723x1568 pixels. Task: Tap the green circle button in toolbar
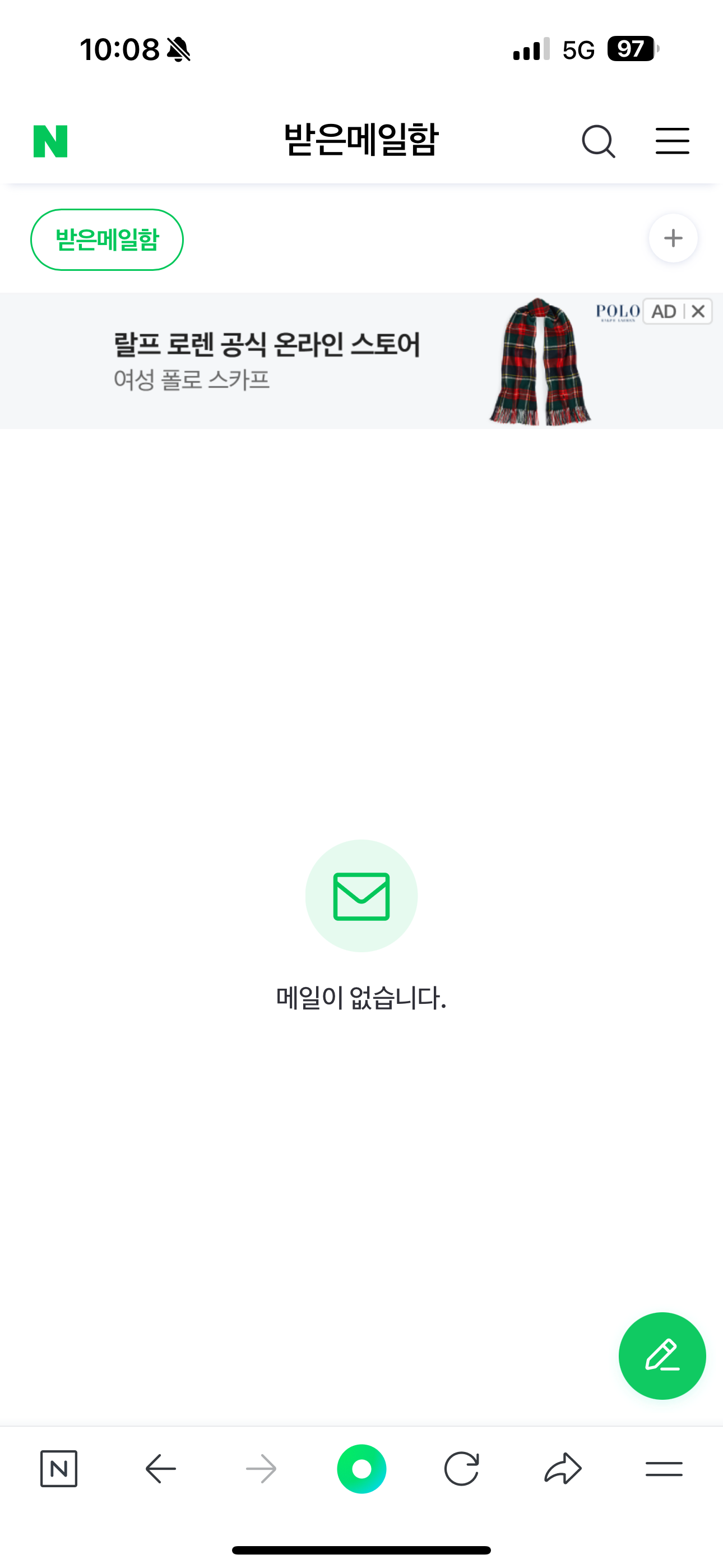pos(361,1469)
